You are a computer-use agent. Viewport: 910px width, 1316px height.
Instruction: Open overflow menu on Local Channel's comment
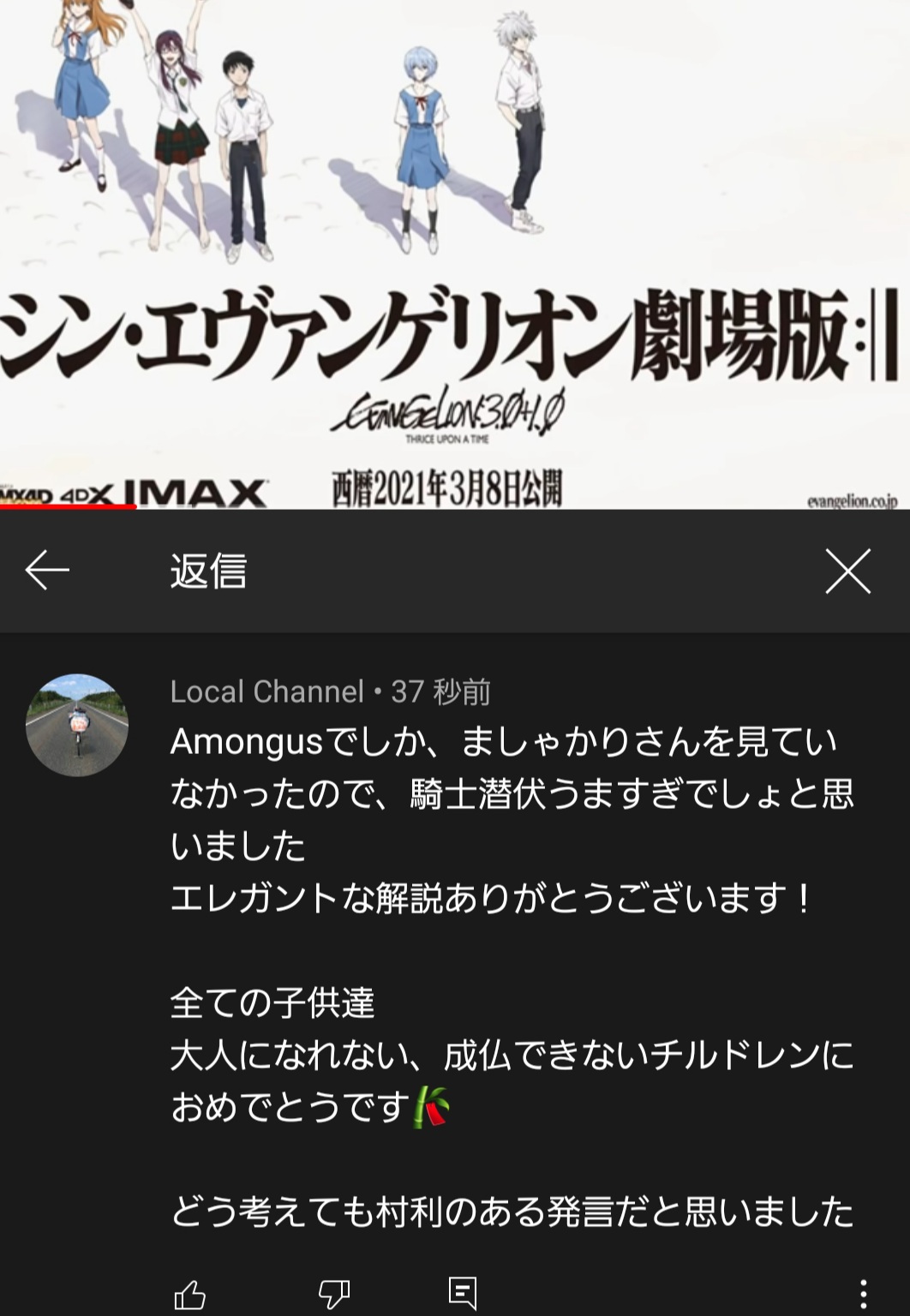click(x=863, y=1294)
